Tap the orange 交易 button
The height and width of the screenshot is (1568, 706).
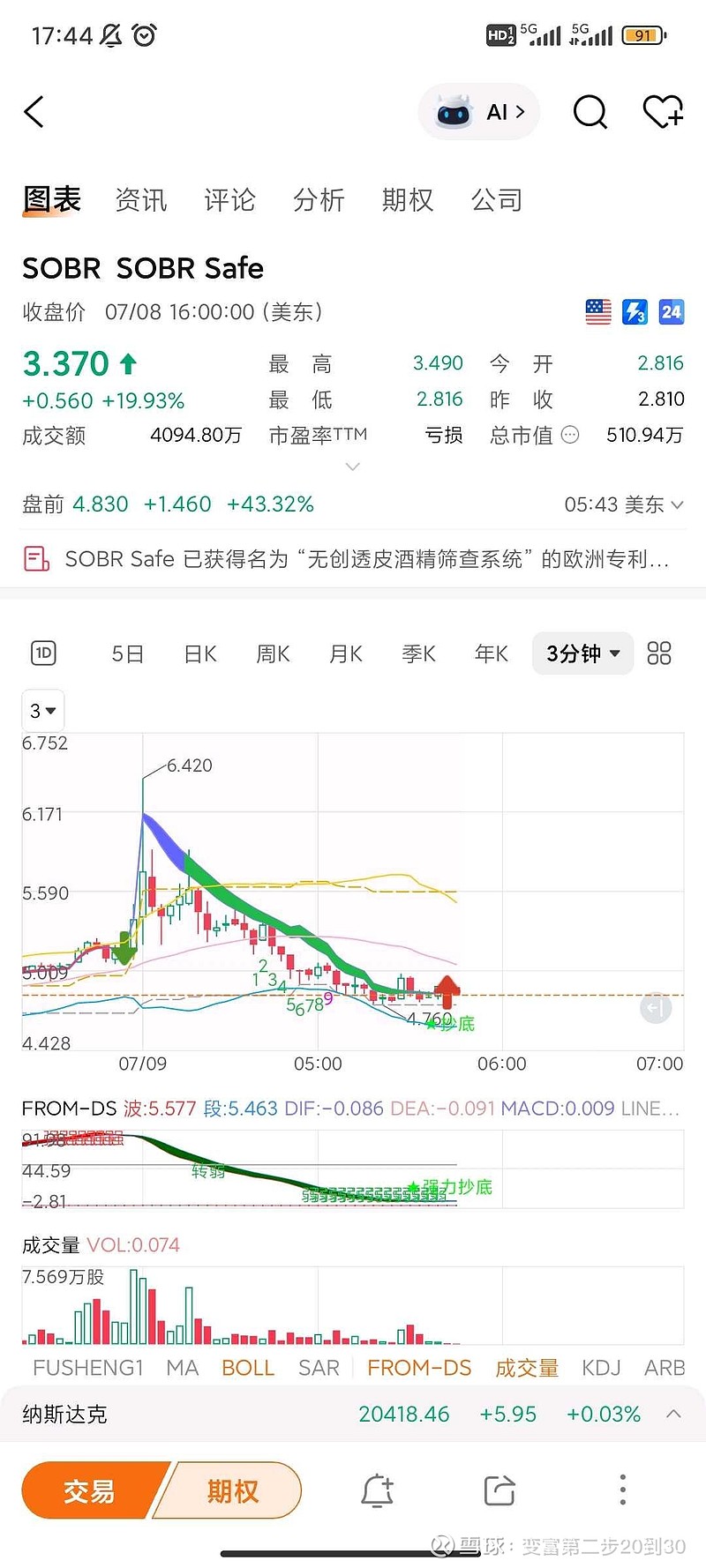coord(90,1490)
